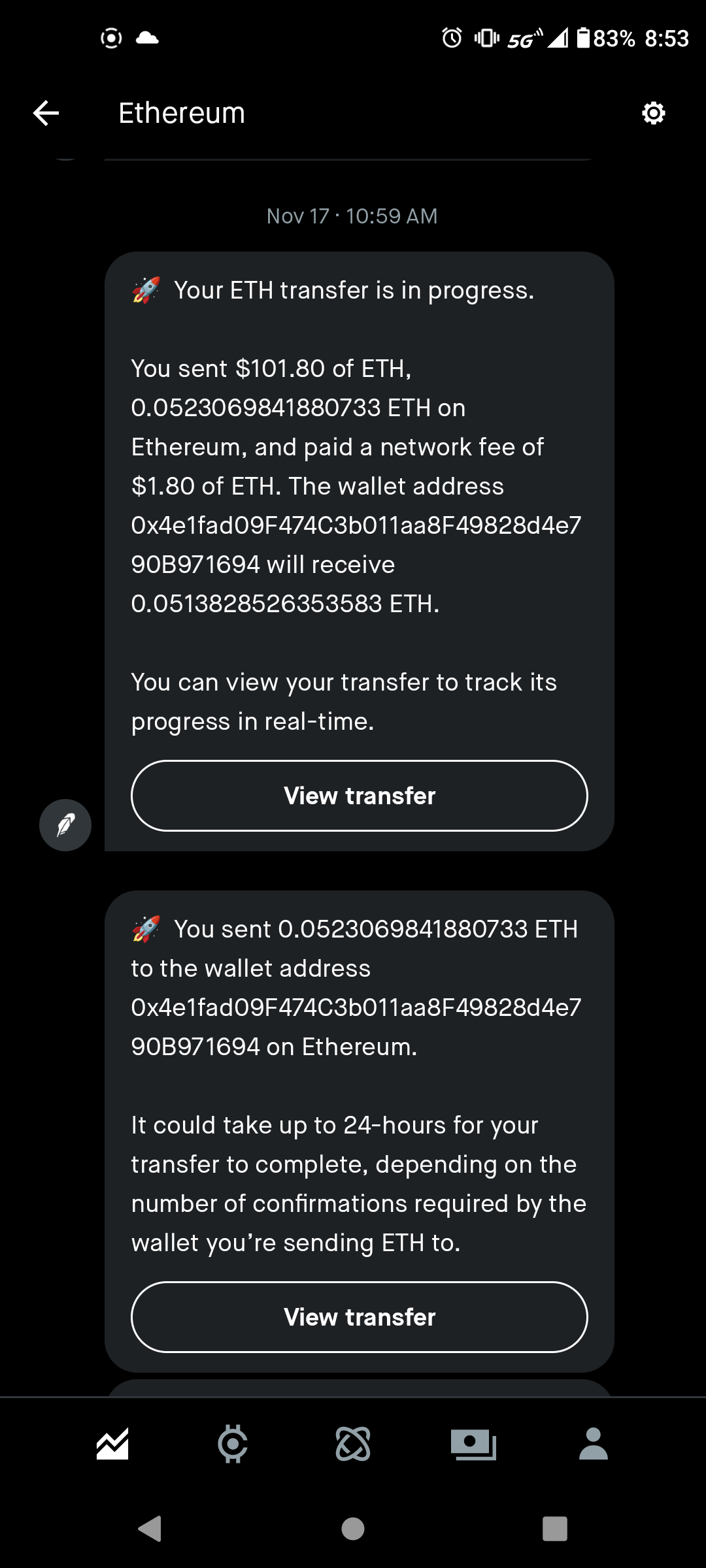Screen dimensions: 706x1568
Task: Open the account profile tab
Action: coord(594,1444)
